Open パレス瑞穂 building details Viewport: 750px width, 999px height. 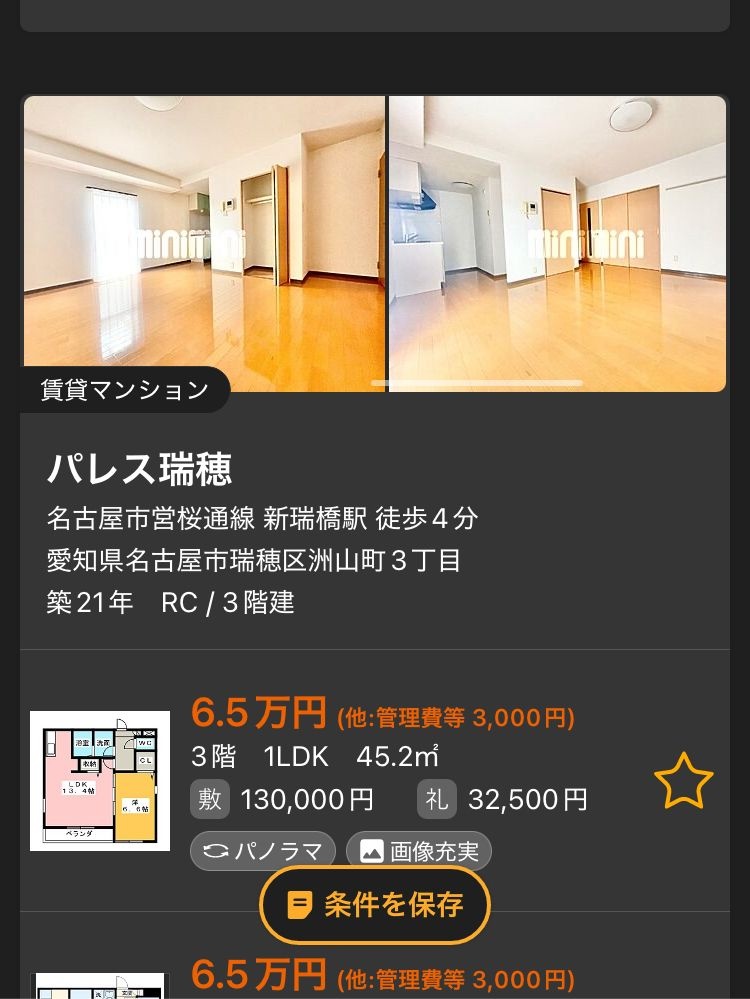[x=139, y=469]
